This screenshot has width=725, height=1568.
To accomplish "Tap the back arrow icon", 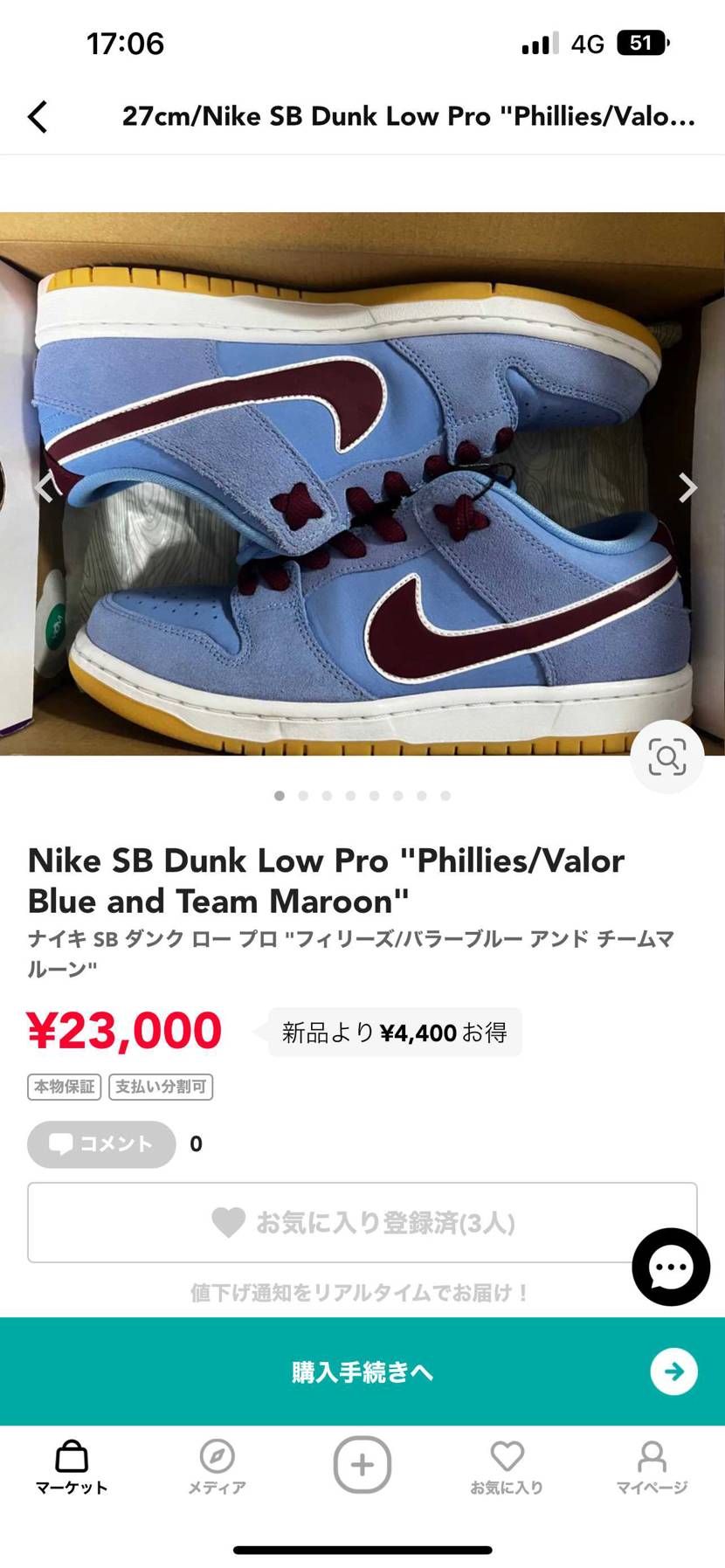I will coord(37,116).
